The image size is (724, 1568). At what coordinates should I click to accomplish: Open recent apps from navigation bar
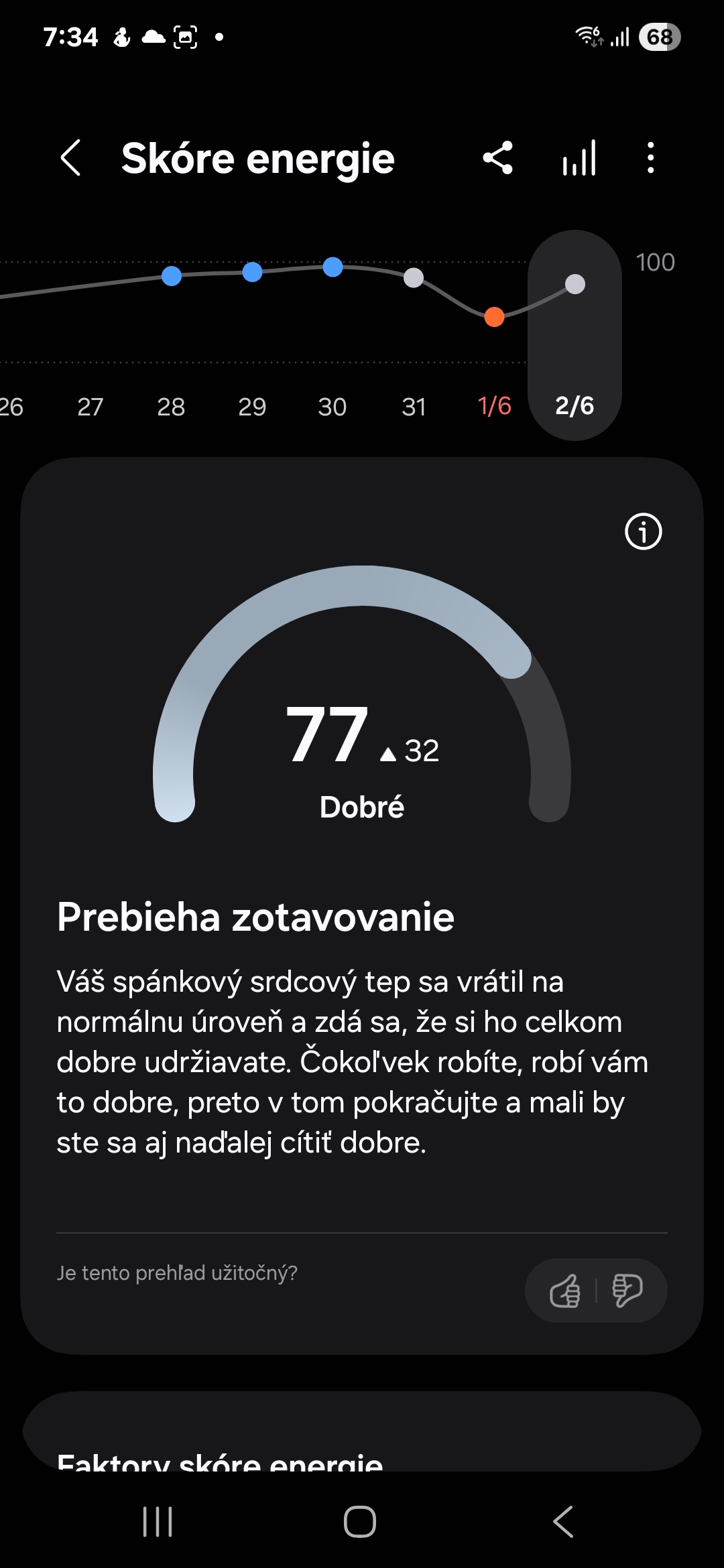point(158,1521)
